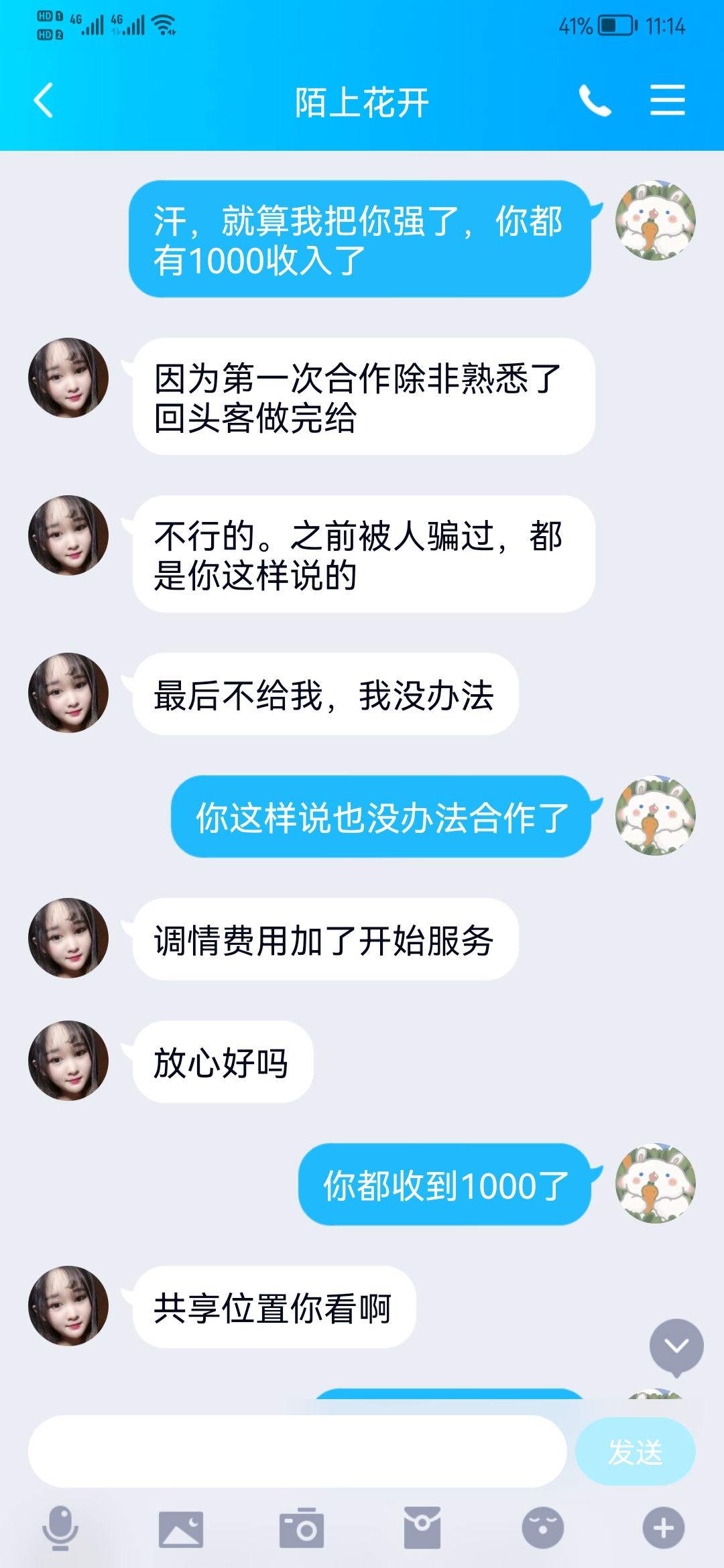
Task: Open the chat settings menu
Action: pyautogui.click(x=667, y=101)
